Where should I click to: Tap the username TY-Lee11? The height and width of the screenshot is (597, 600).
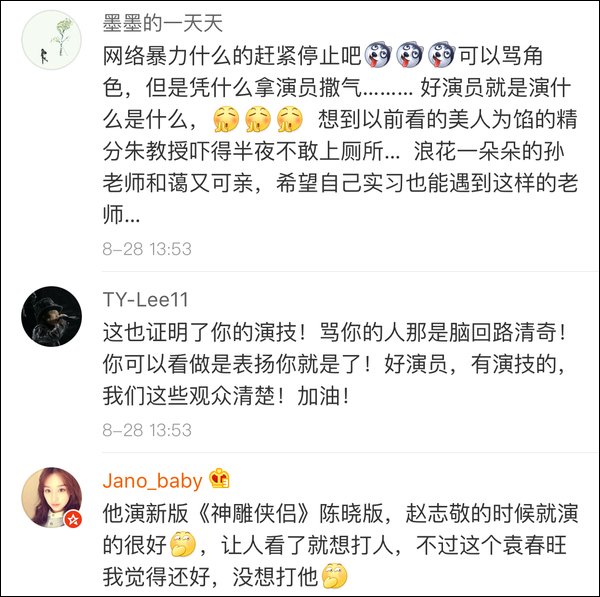point(146,300)
